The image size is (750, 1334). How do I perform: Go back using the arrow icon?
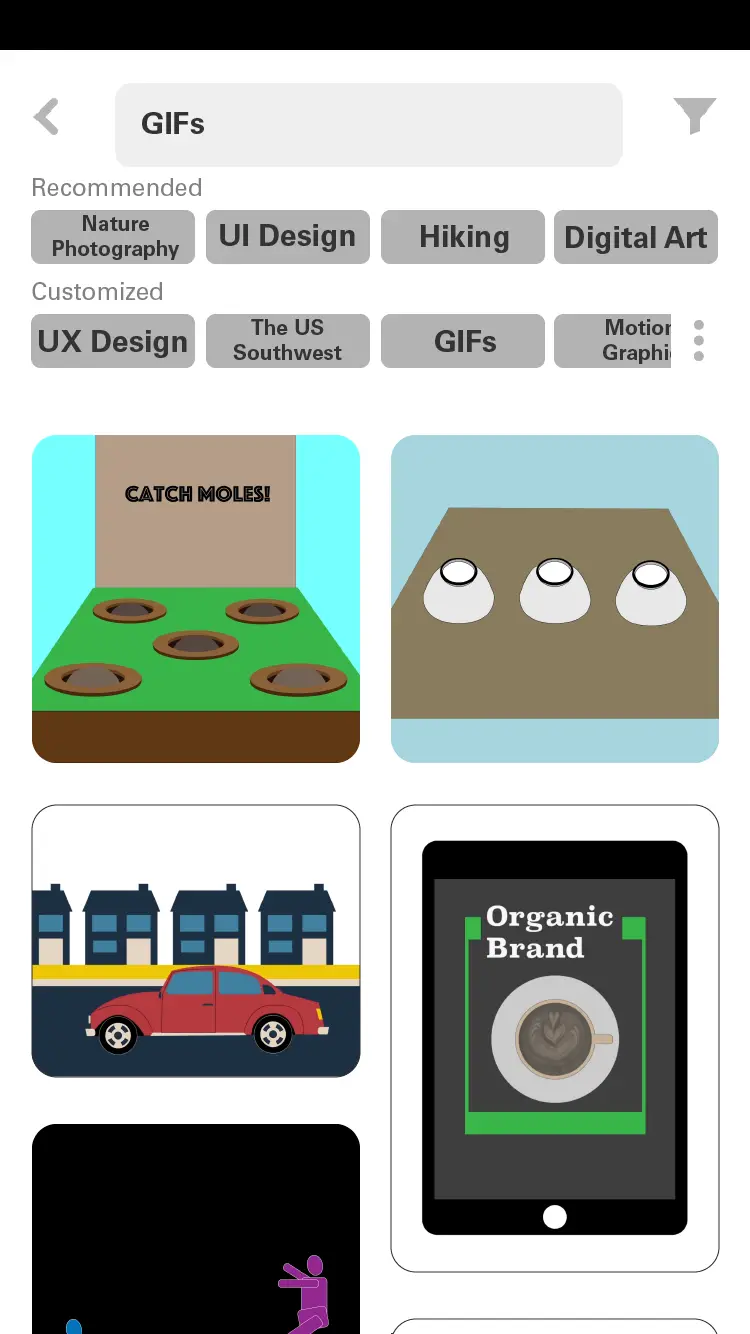[x=46, y=117]
